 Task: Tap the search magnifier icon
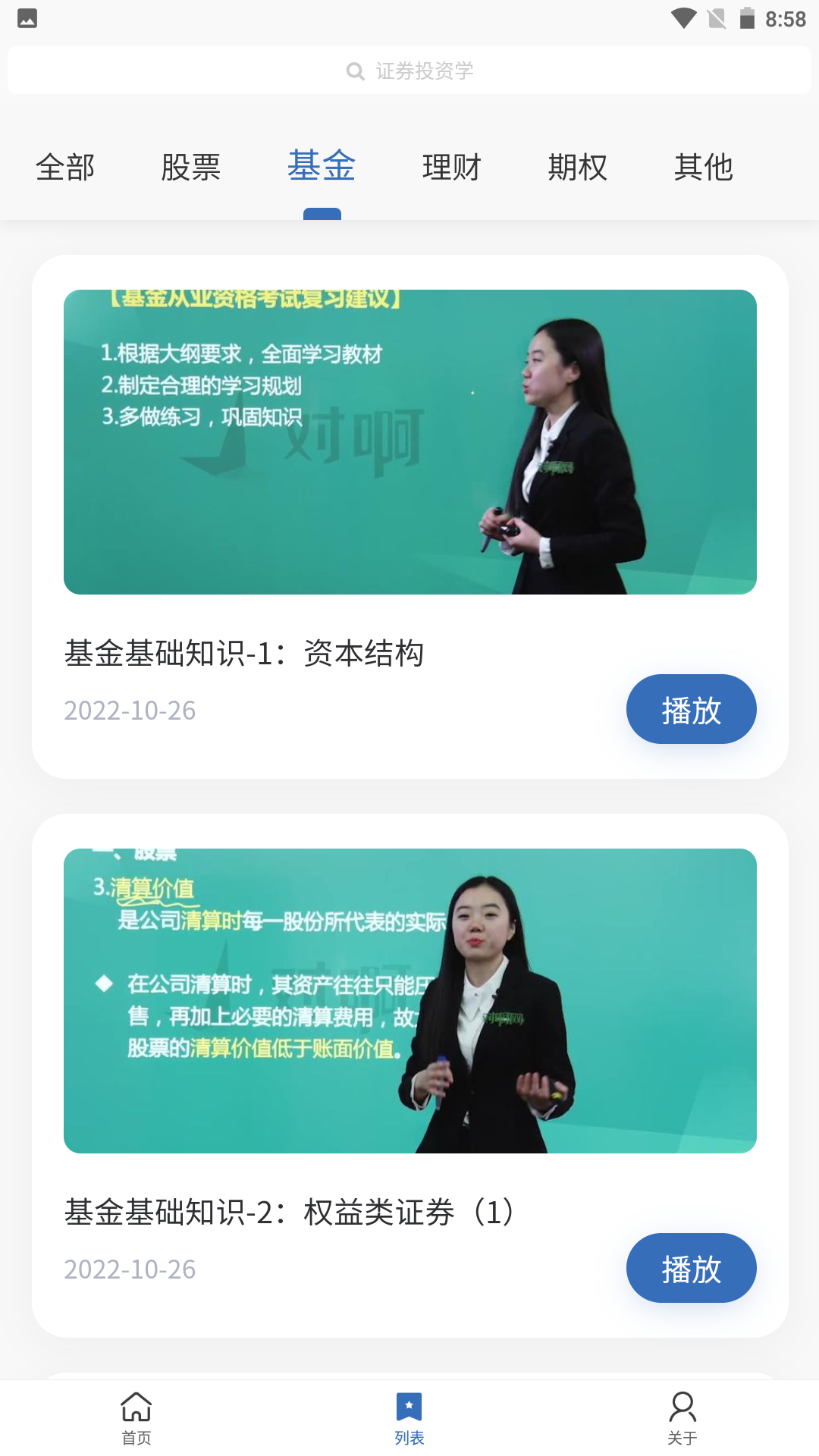pos(355,71)
